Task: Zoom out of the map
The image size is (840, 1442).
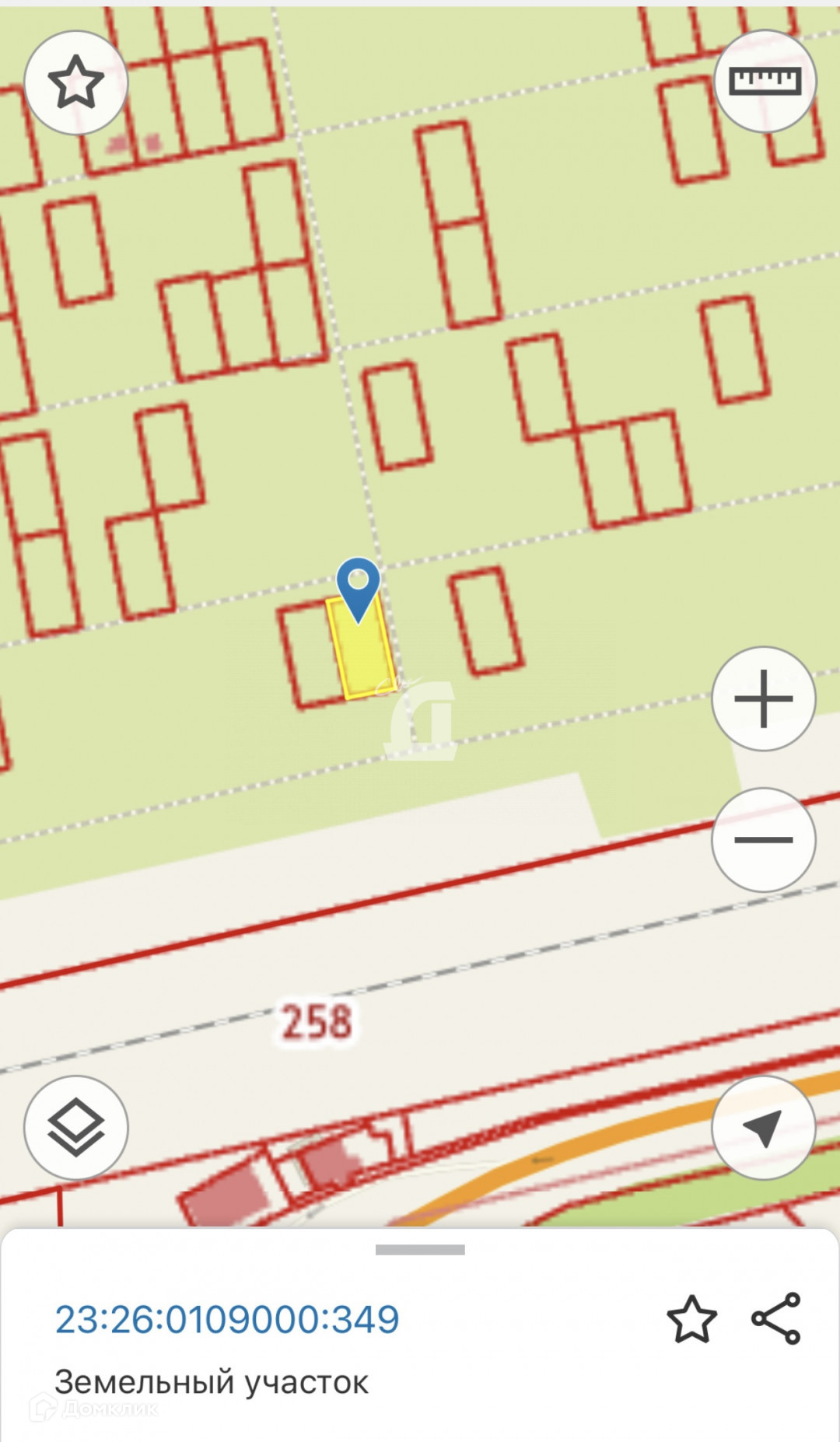Action: pos(764,839)
